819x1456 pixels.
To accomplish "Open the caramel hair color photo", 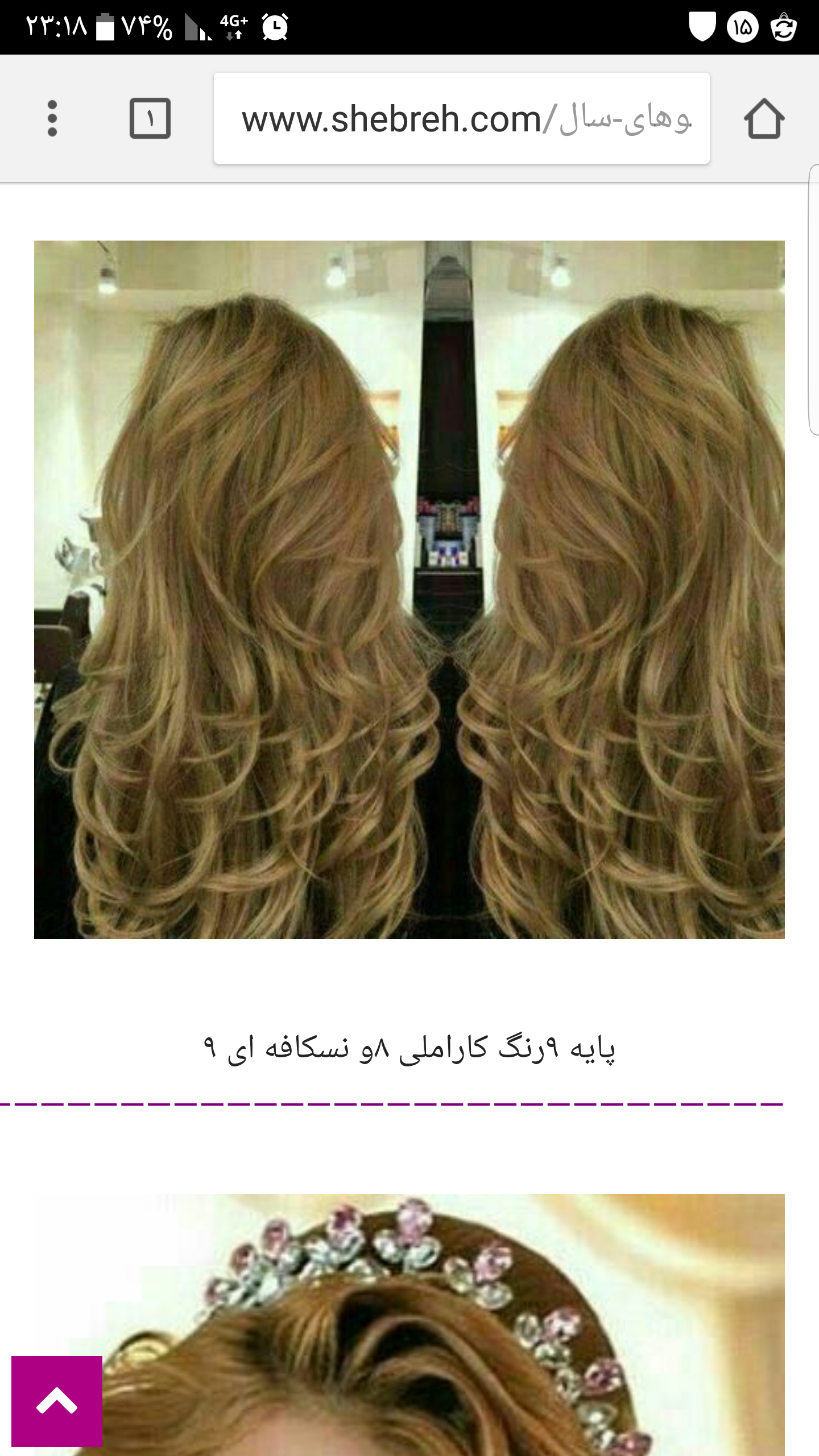I will [409, 589].
